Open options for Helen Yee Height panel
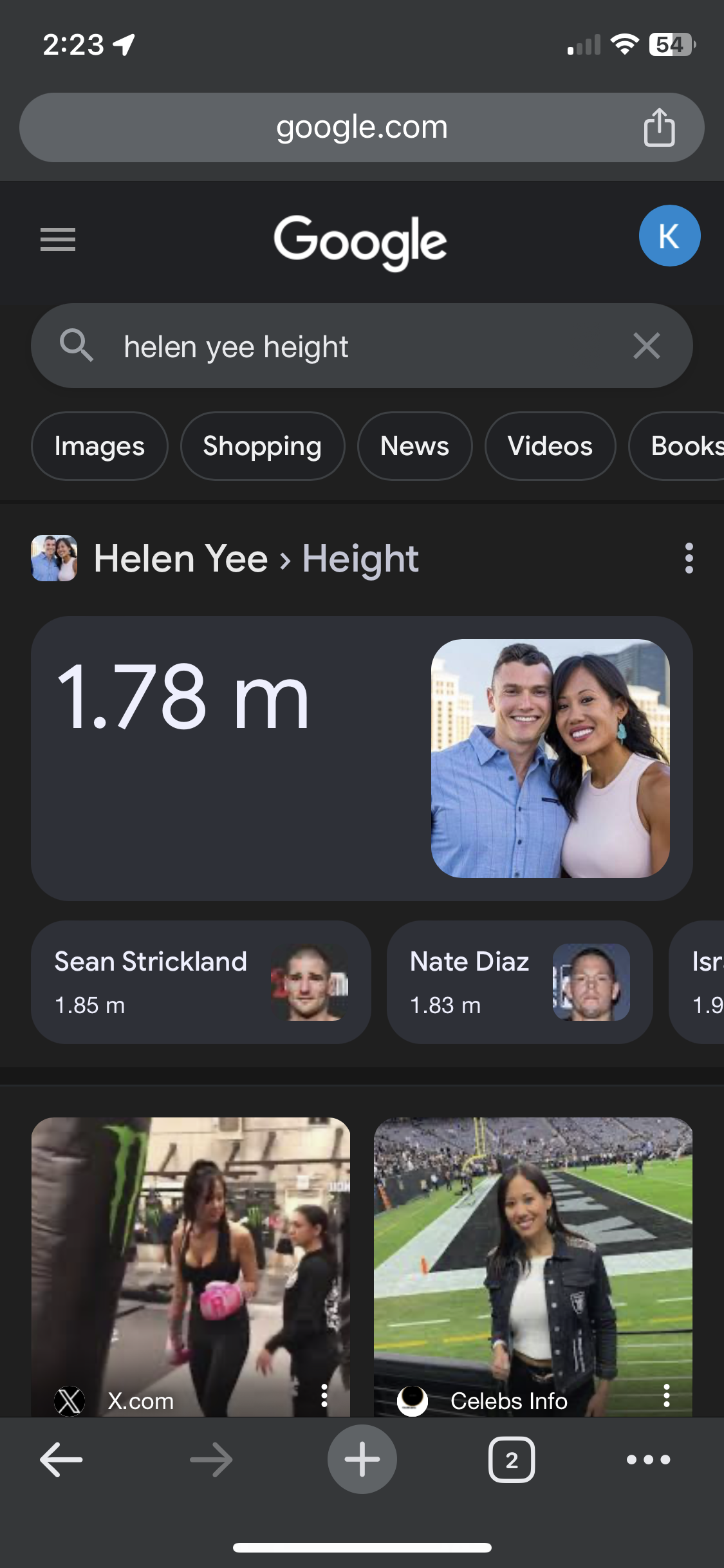The image size is (724, 1568). pyautogui.click(x=689, y=558)
